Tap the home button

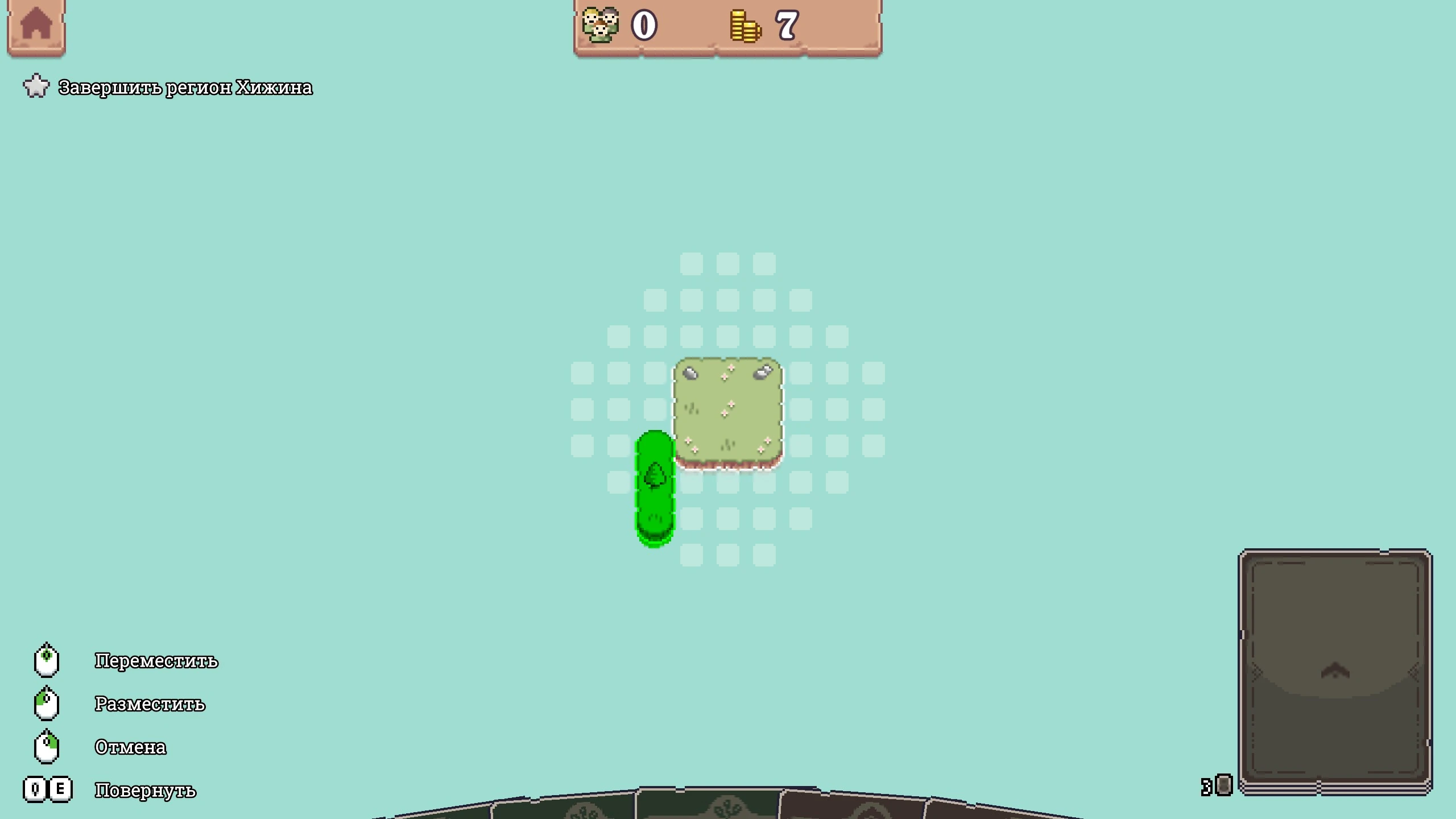tap(36, 26)
